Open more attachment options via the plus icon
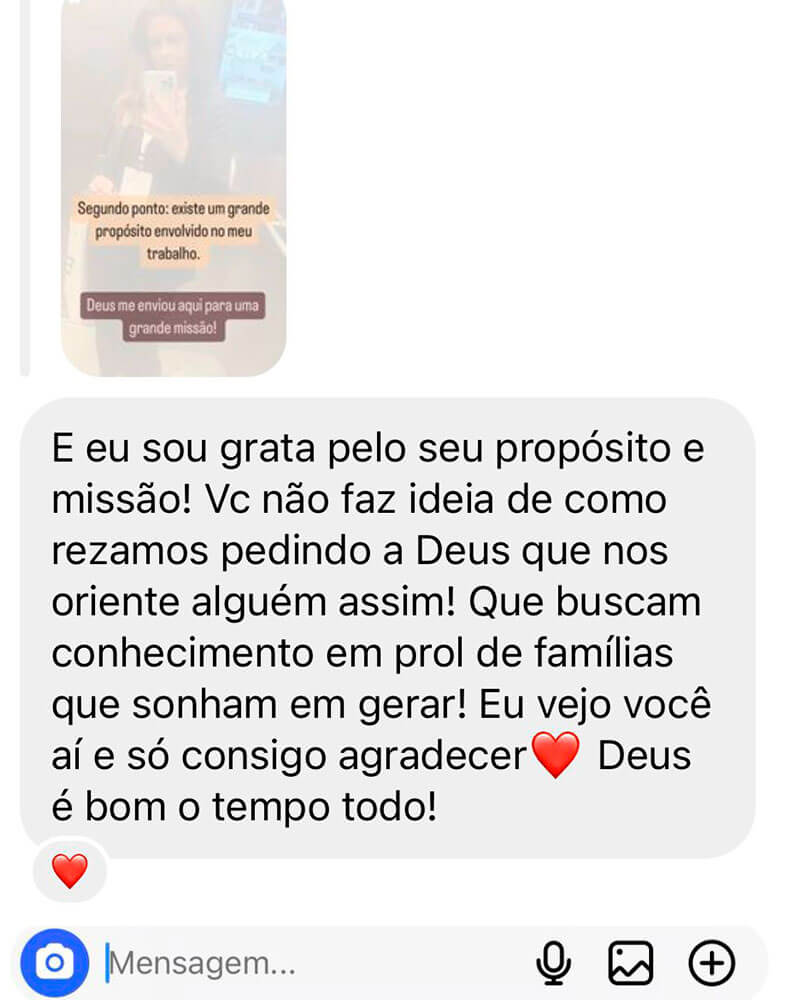Viewport: 785px width, 1000px height. (711, 963)
